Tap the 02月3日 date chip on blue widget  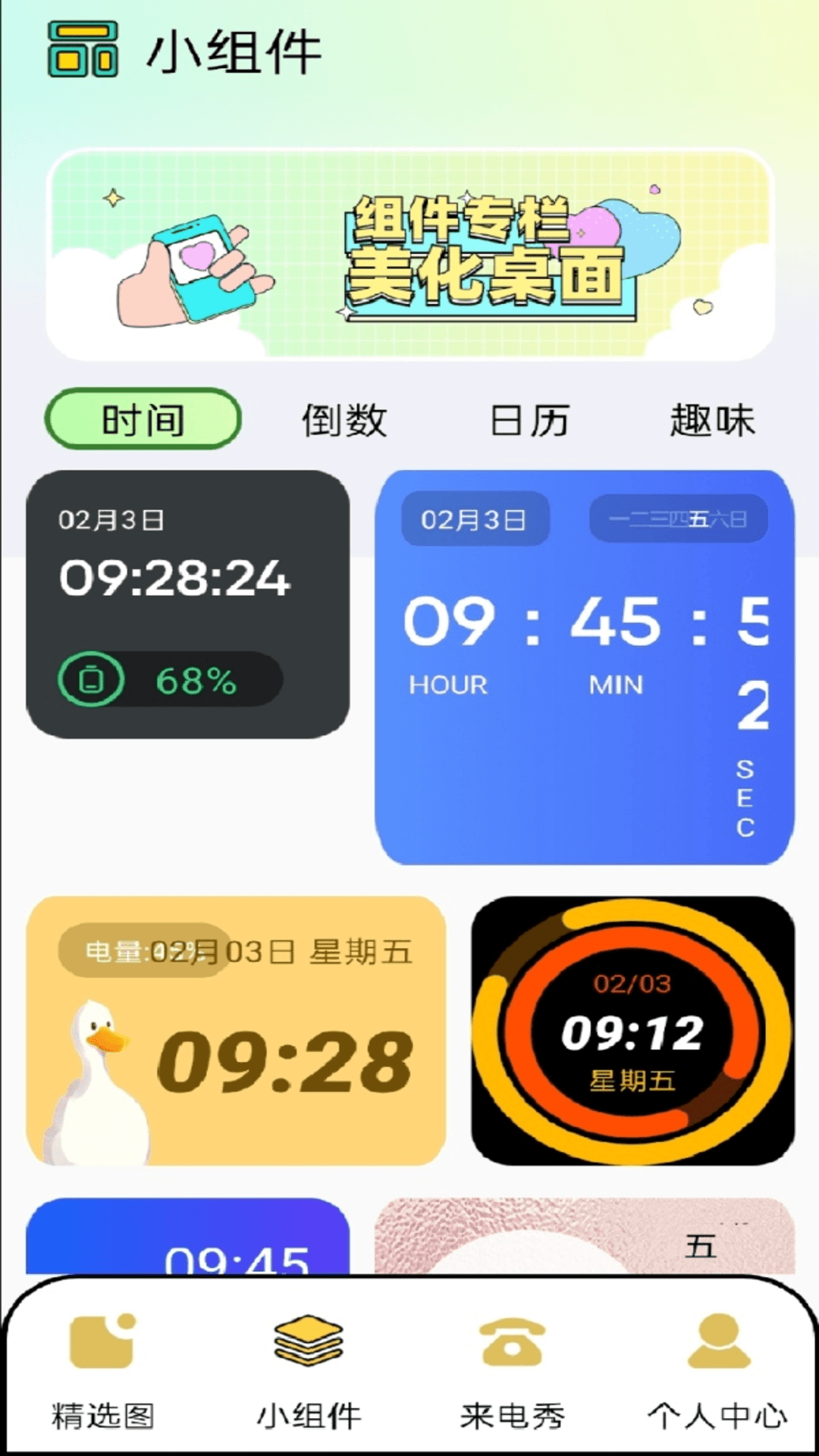(x=475, y=519)
